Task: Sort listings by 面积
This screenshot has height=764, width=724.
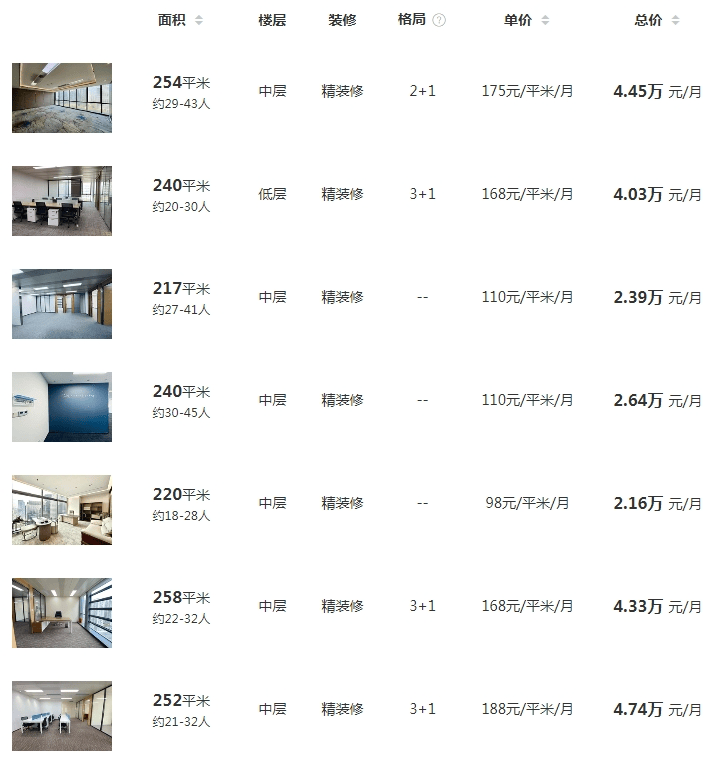Action: point(181,20)
